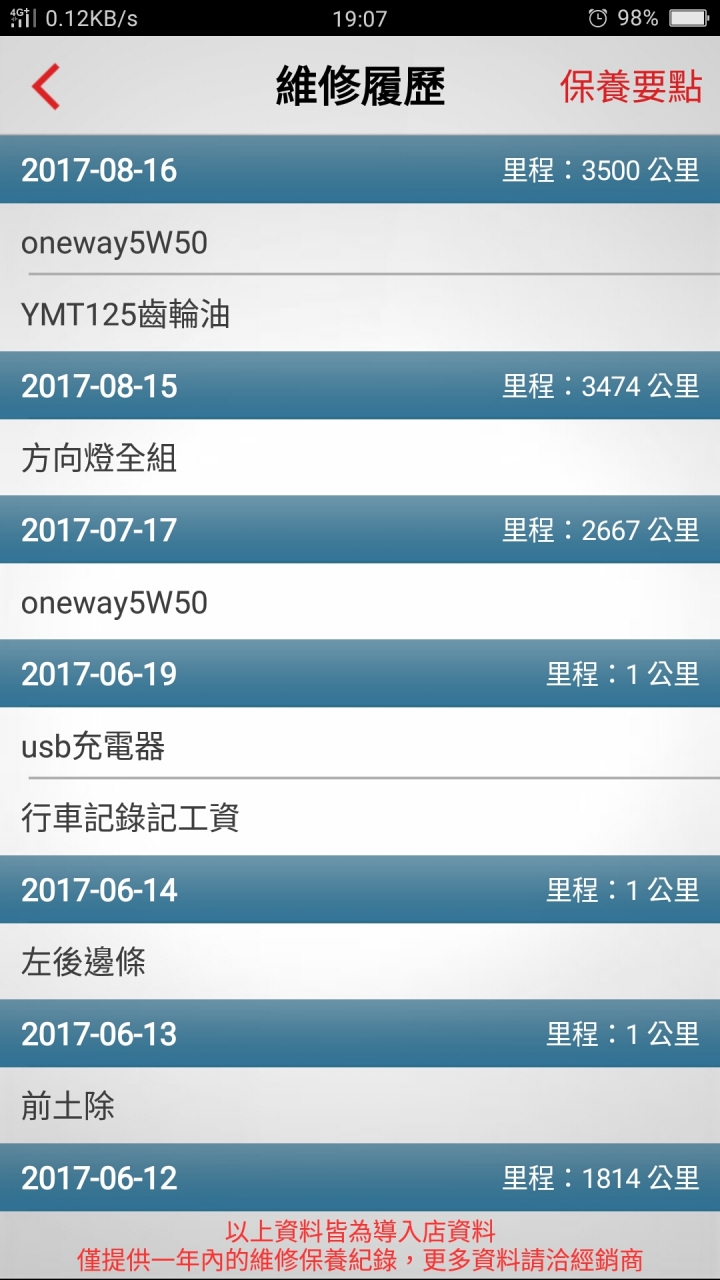
Task: Go back using the red arrow
Action: coord(46,86)
